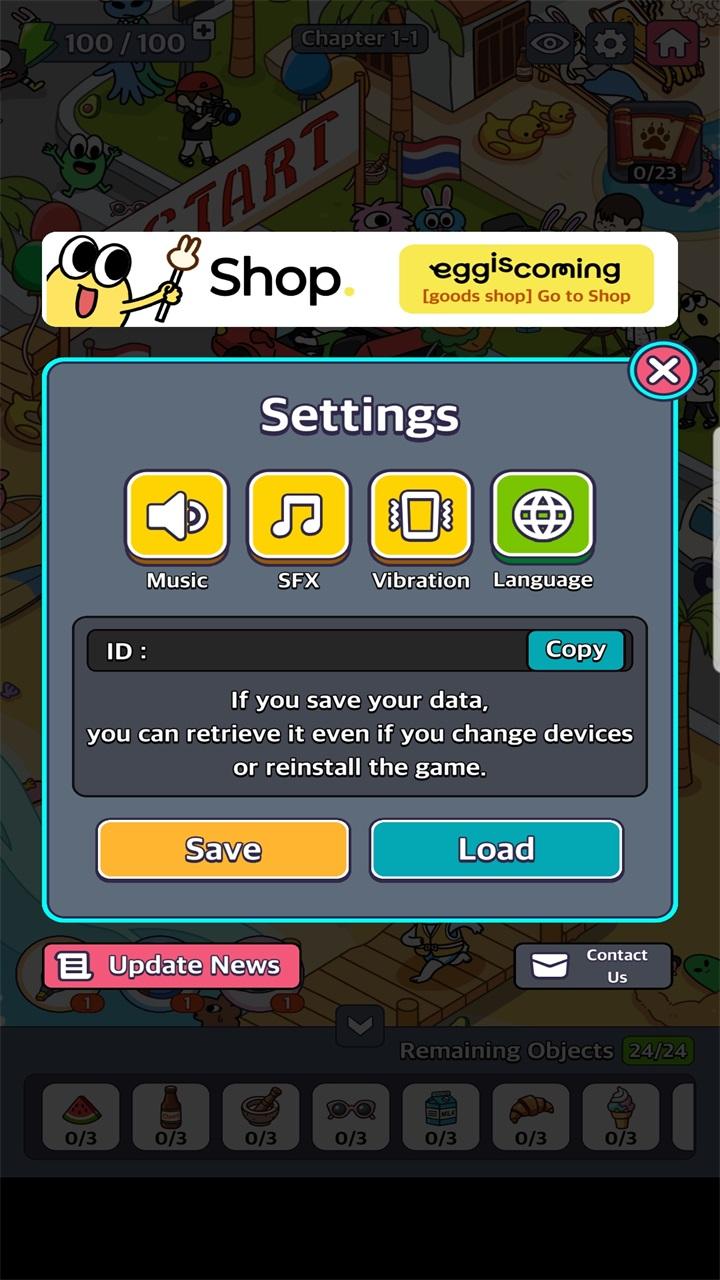The image size is (720, 1280).
Task: Load saved game data
Action: [496, 850]
